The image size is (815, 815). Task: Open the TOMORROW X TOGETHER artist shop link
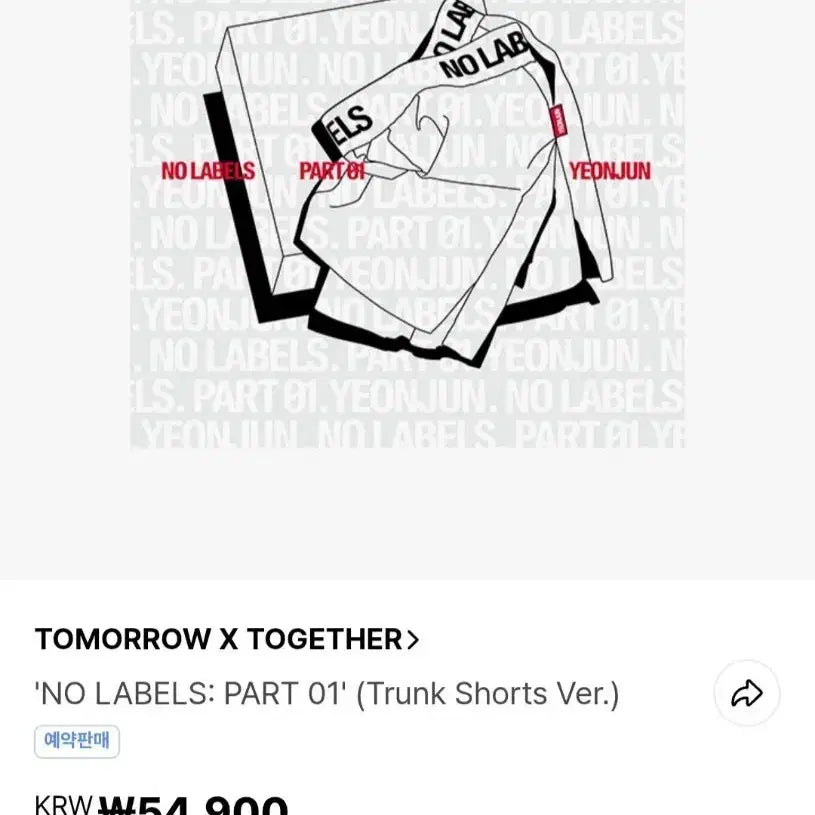227,639
